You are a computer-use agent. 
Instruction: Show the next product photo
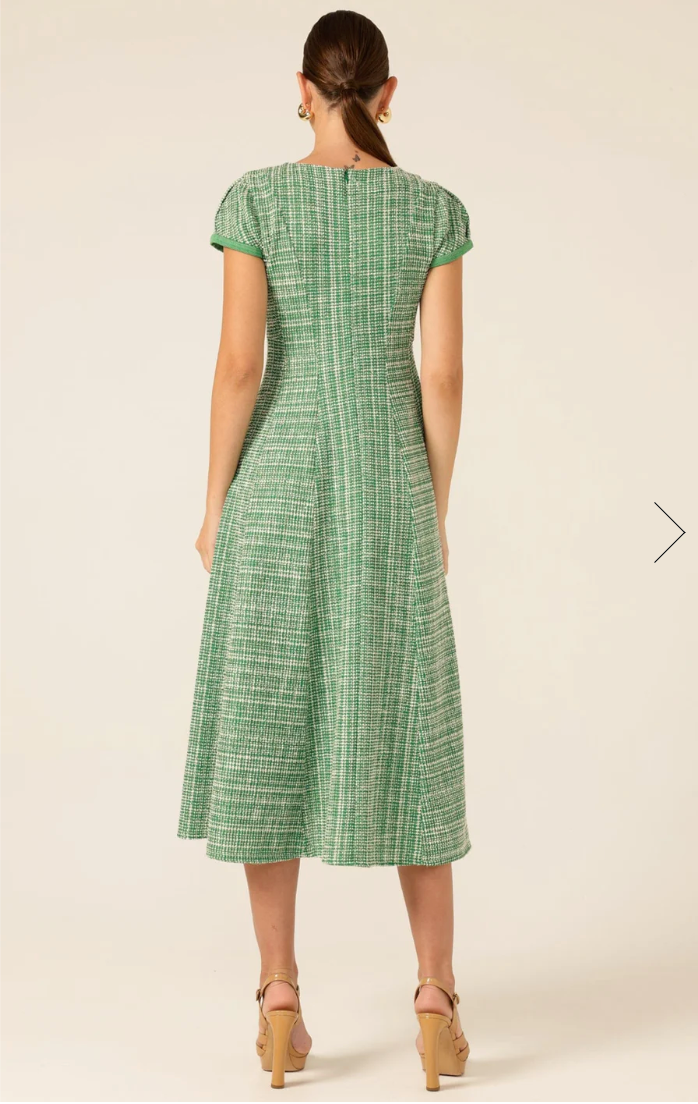point(669,532)
